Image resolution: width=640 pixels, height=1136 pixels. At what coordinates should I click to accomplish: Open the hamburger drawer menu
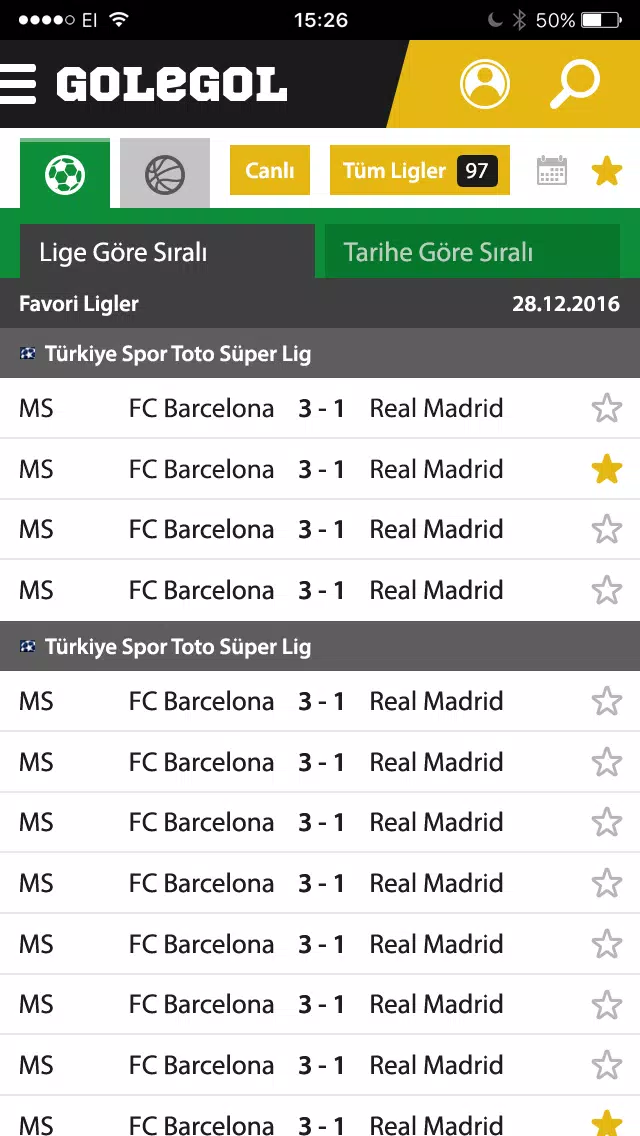(18, 84)
